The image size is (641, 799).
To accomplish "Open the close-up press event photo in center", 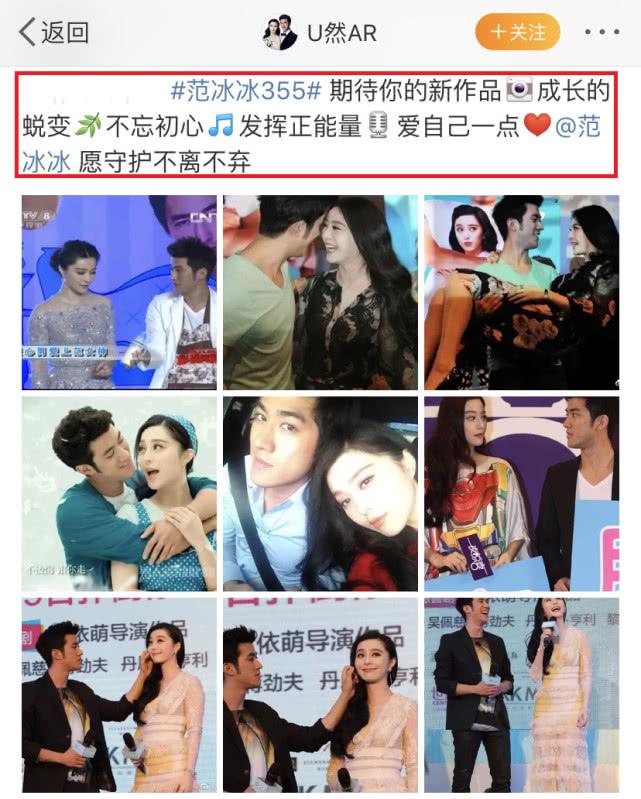I will [x=320, y=695].
